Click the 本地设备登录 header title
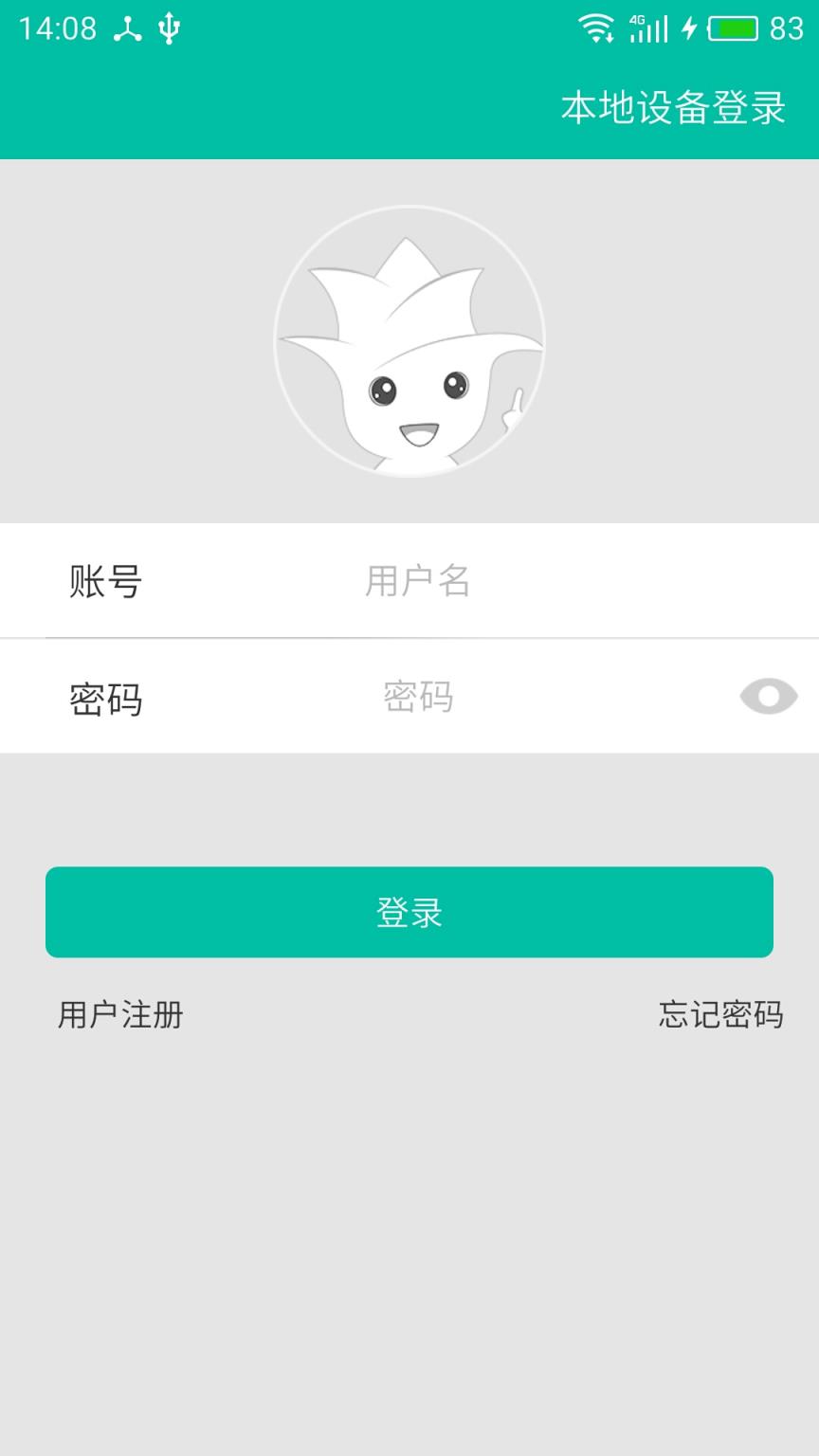Image resolution: width=819 pixels, height=1456 pixels. click(673, 108)
